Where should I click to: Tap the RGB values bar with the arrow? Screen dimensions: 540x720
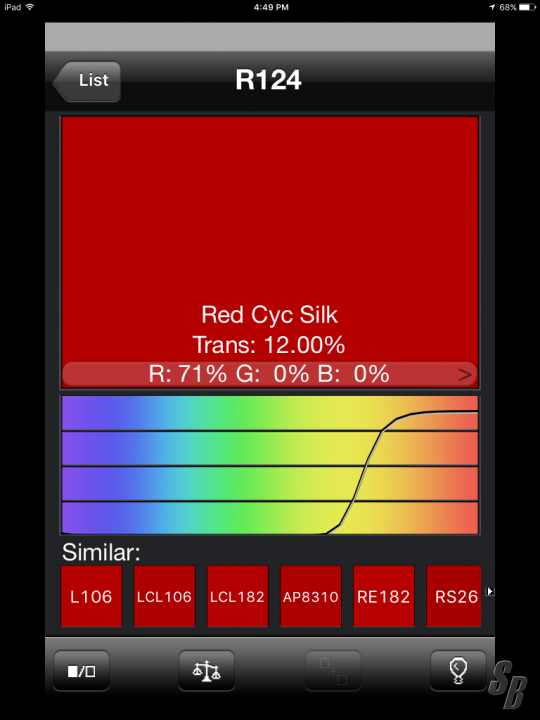pyautogui.click(x=270, y=374)
